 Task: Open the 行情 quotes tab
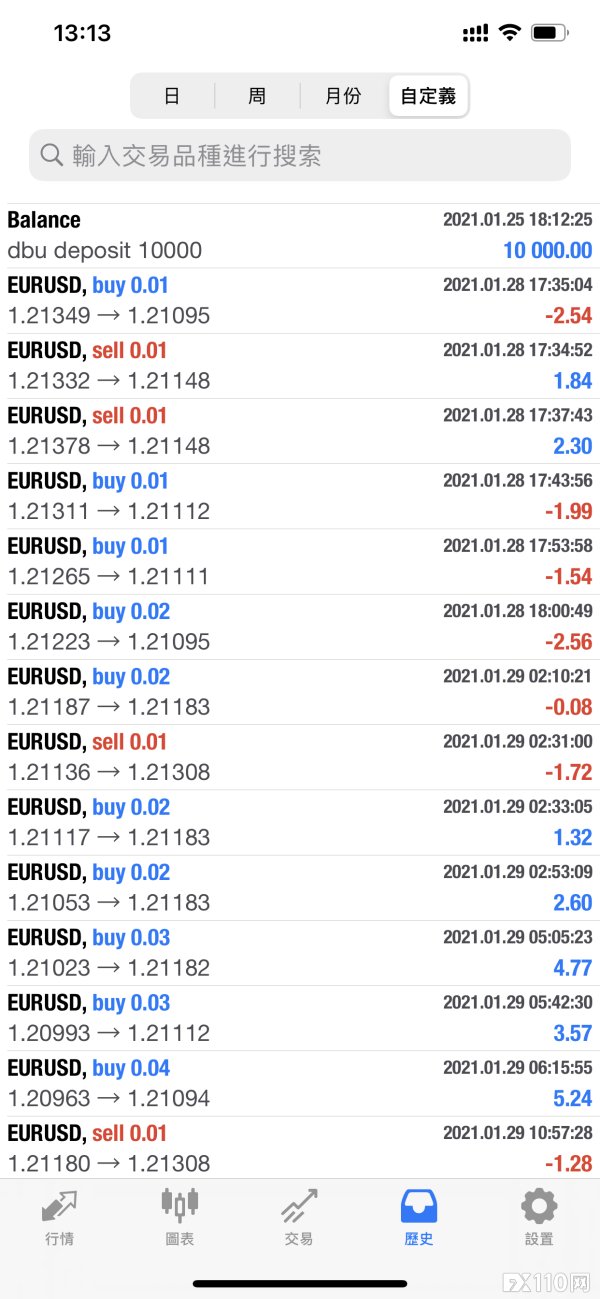(x=60, y=1217)
